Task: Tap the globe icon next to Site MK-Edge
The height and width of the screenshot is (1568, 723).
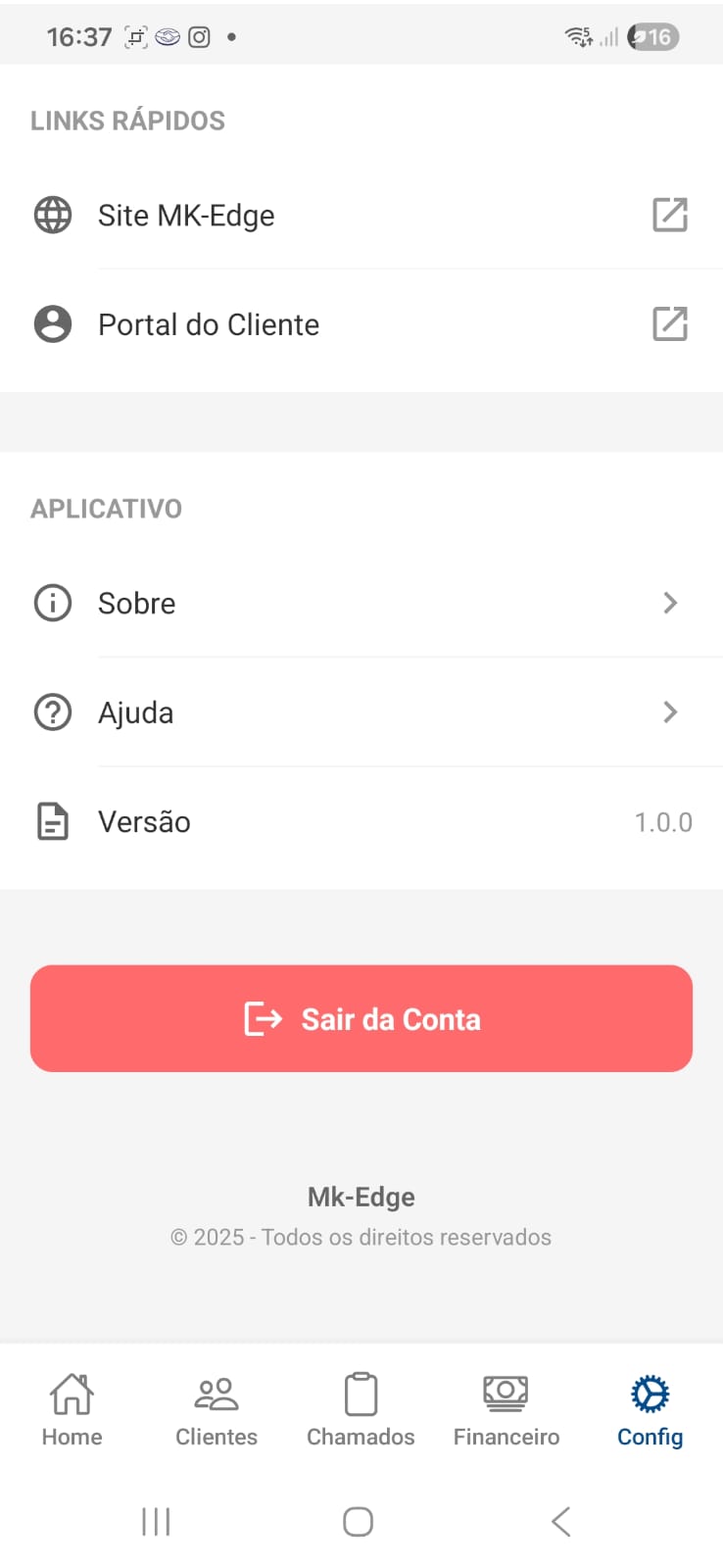Action: tap(52, 215)
